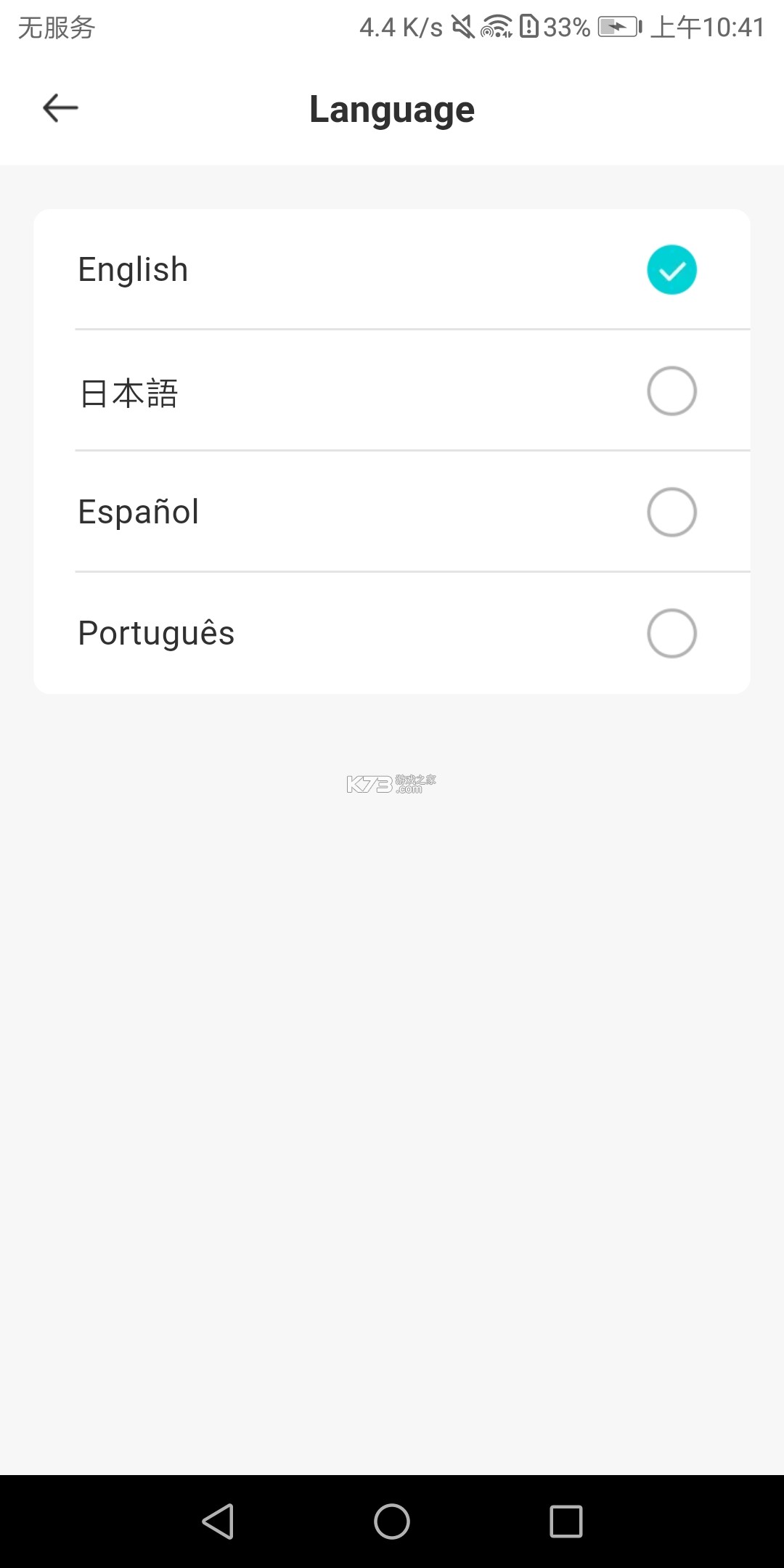Tap the 无服务 status text
The width and height of the screenshot is (784, 1568).
pyautogui.click(x=54, y=28)
